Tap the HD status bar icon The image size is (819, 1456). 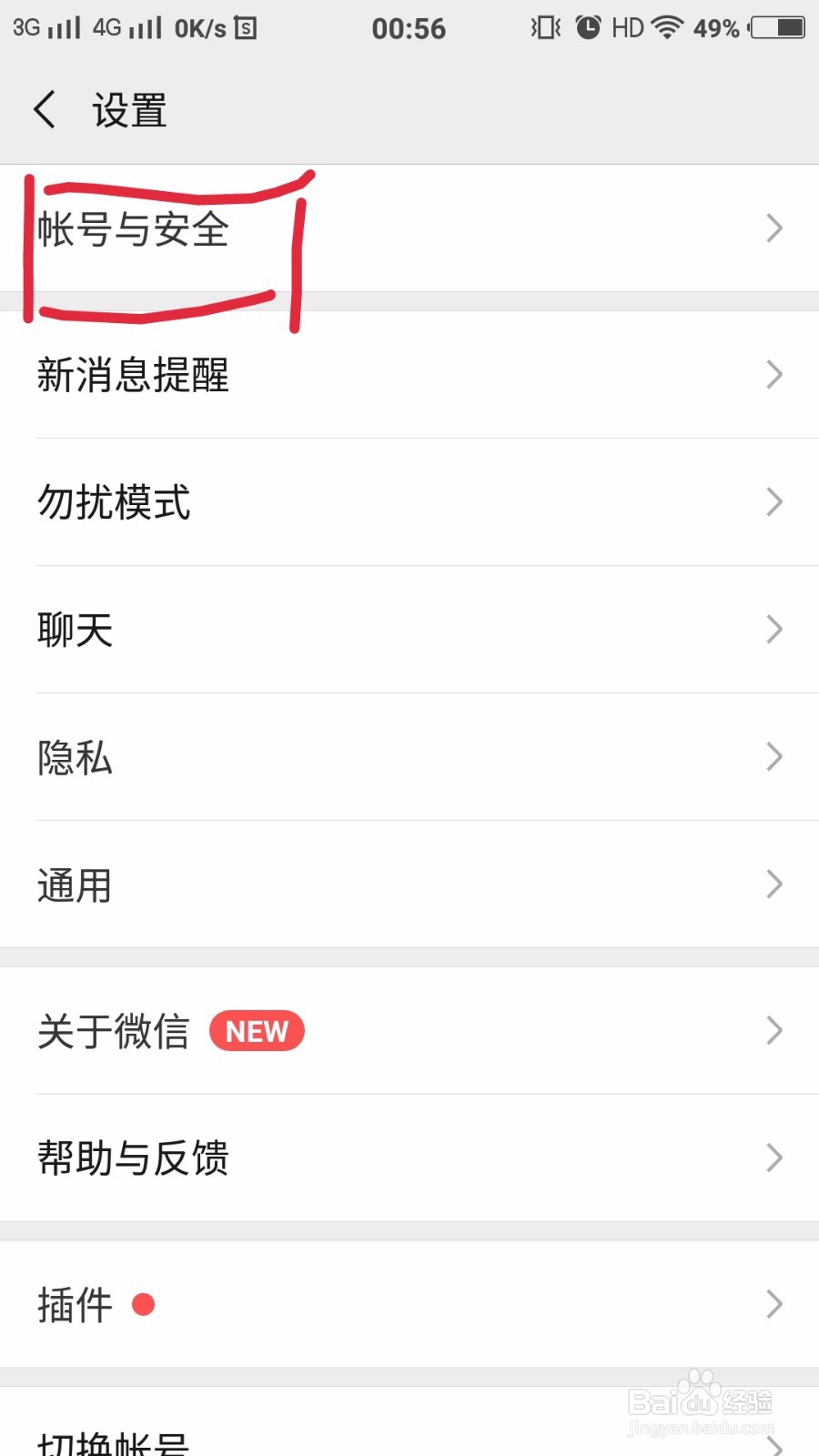click(627, 28)
